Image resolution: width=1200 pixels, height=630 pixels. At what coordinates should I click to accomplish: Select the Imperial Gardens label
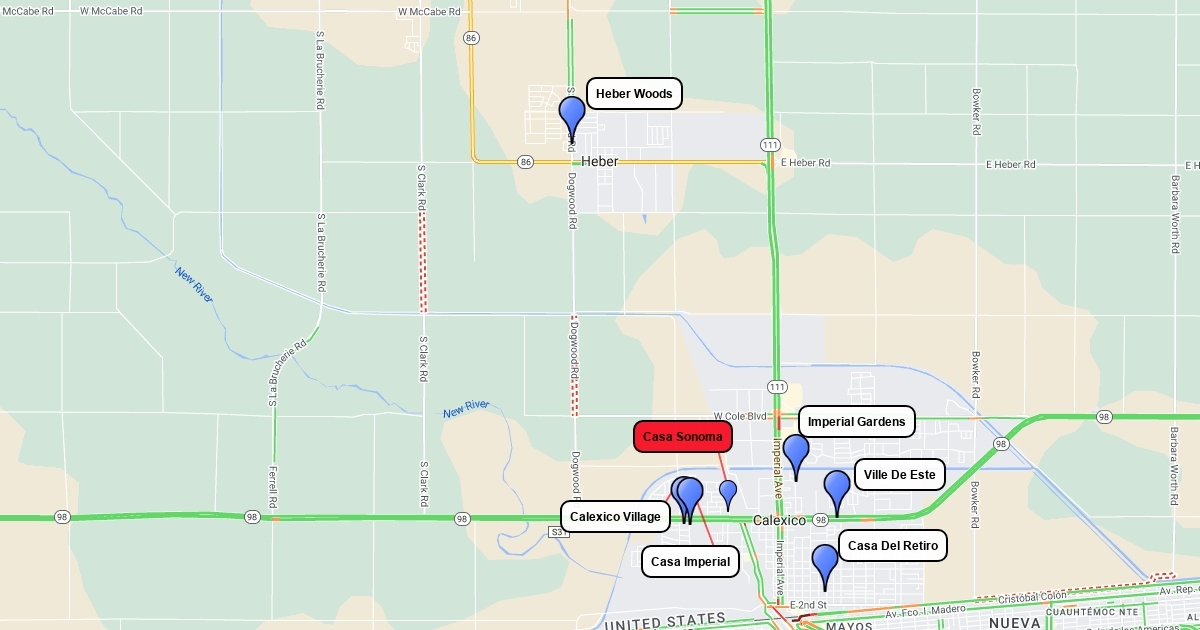pyautogui.click(x=856, y=422)
